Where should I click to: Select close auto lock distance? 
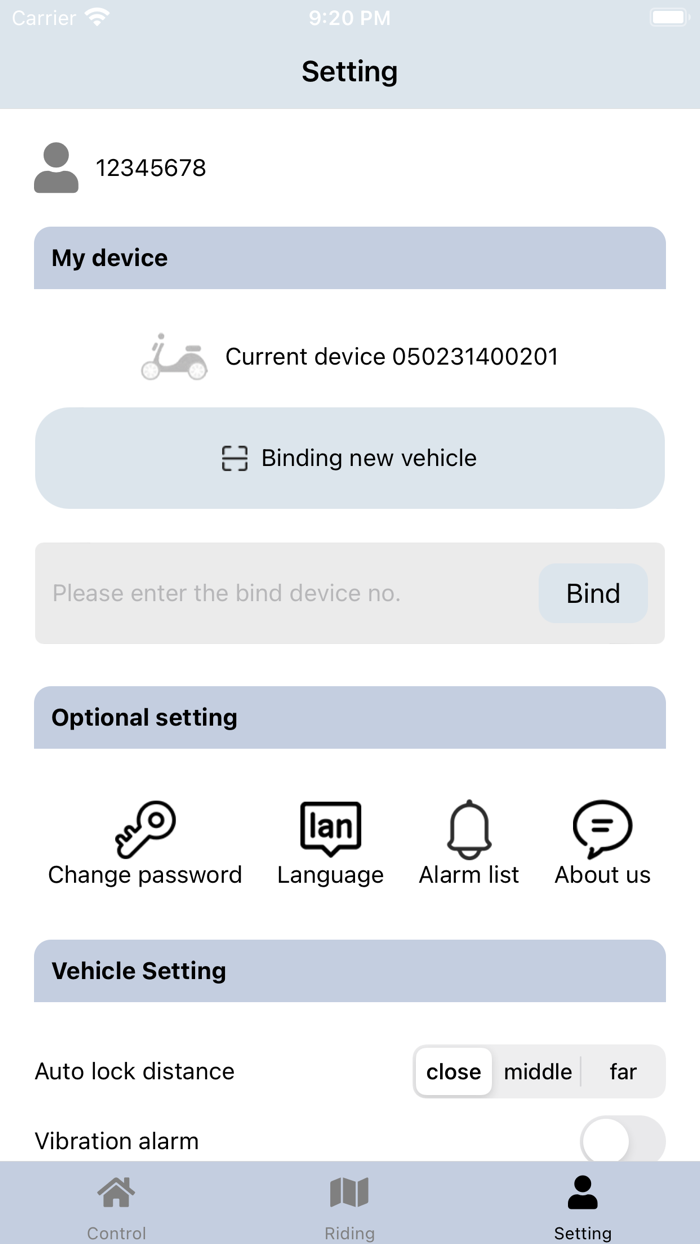click(454, 1072)
